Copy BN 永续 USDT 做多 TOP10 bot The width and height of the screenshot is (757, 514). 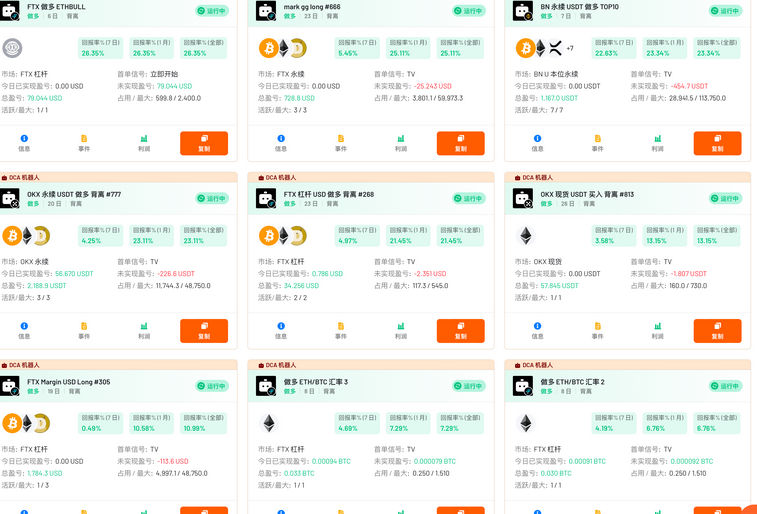[717, 143]
